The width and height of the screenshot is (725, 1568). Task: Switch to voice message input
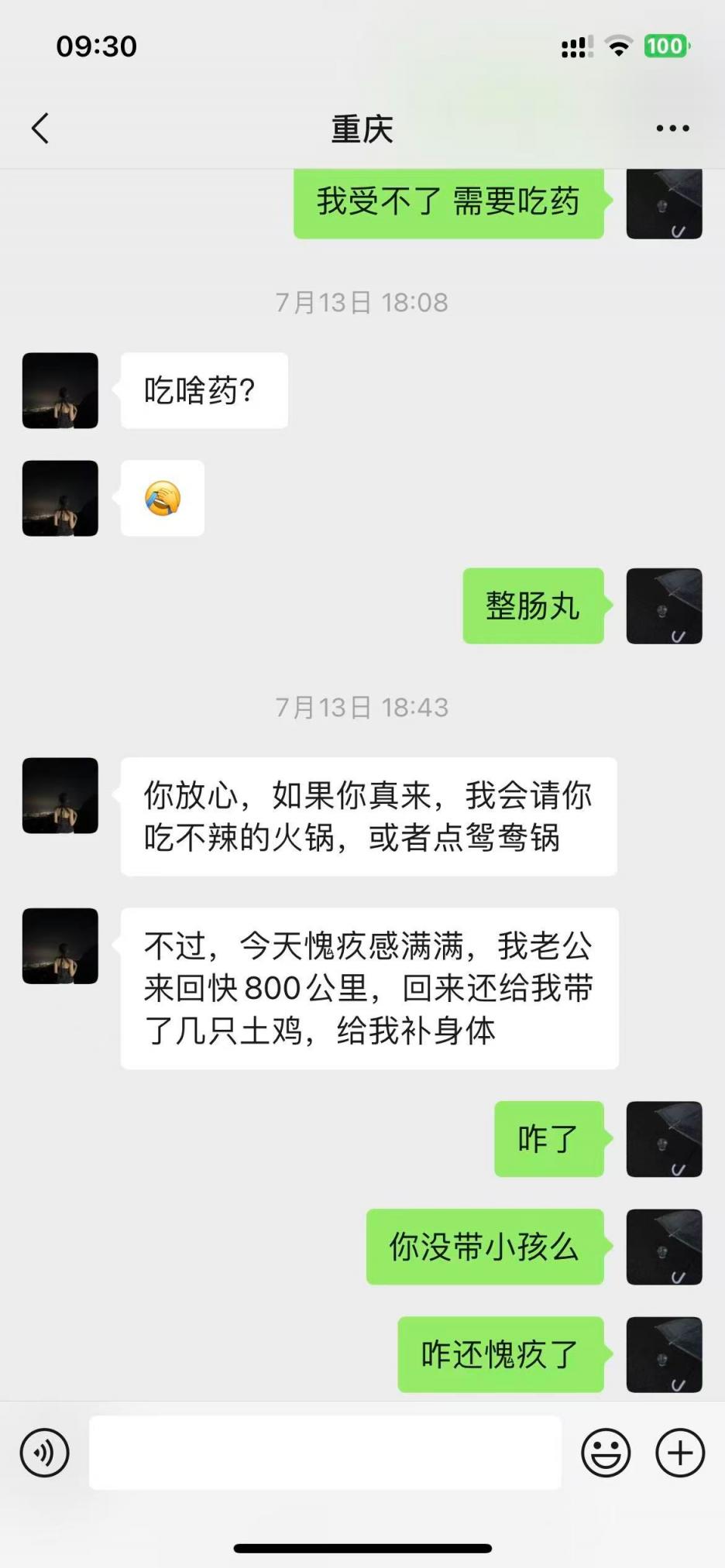click(x=45, y=1453)
